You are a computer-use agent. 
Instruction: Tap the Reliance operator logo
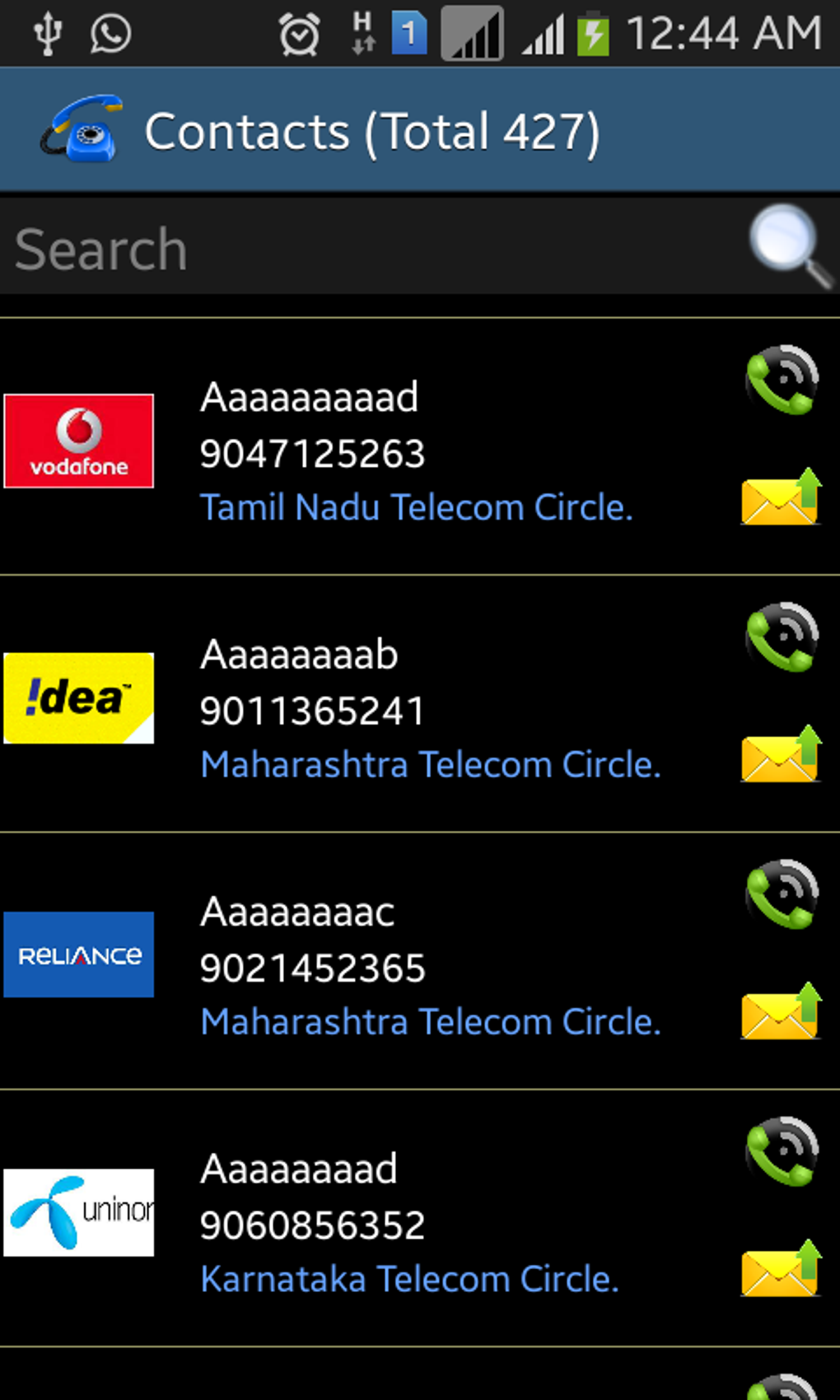point(78,955)
